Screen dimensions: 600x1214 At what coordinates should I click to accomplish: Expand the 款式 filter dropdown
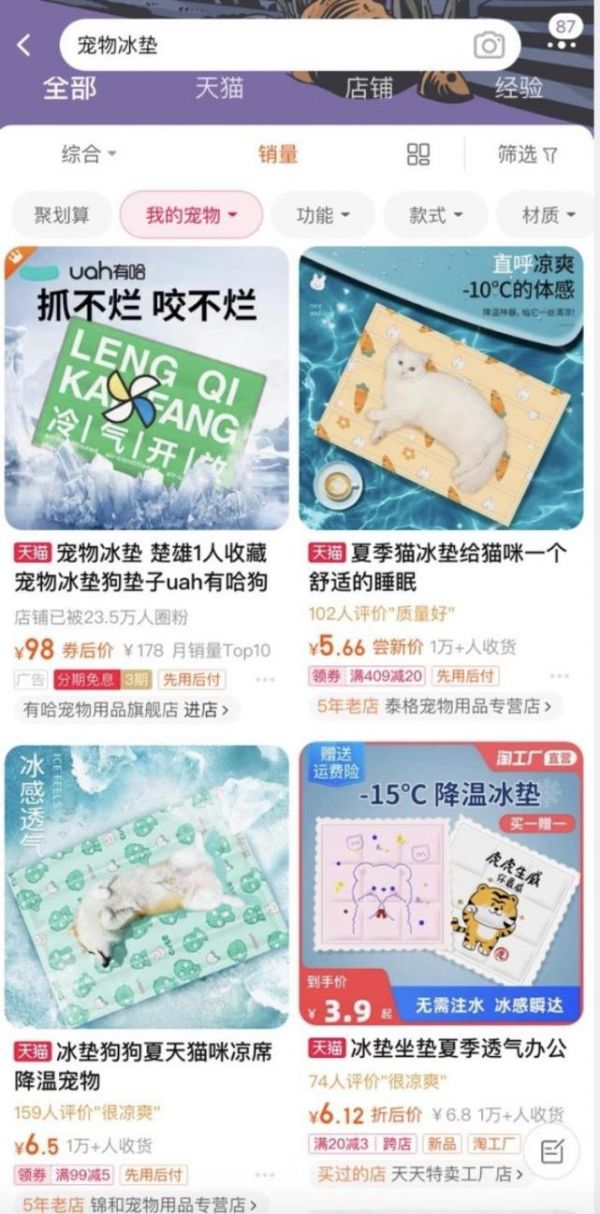click(x=436, y=214)
